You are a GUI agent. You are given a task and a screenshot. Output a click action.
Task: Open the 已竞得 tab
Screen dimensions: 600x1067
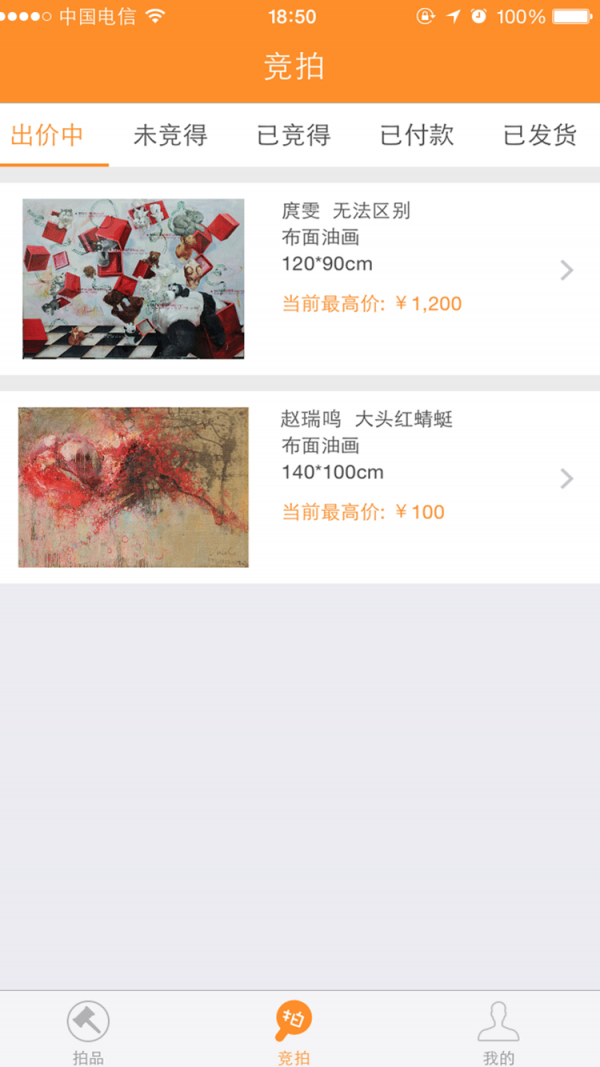coord(293,136)
